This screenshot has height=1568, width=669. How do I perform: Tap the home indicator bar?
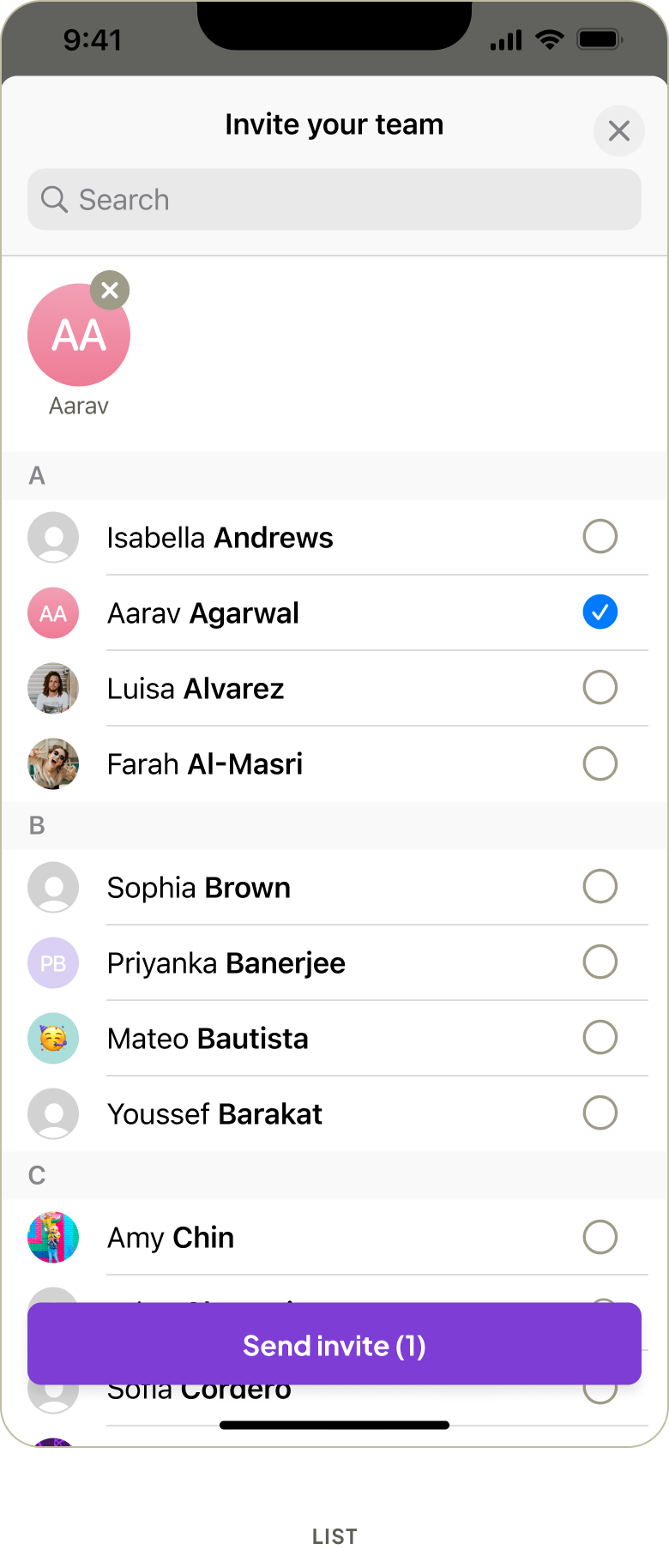click(334, 1424)
